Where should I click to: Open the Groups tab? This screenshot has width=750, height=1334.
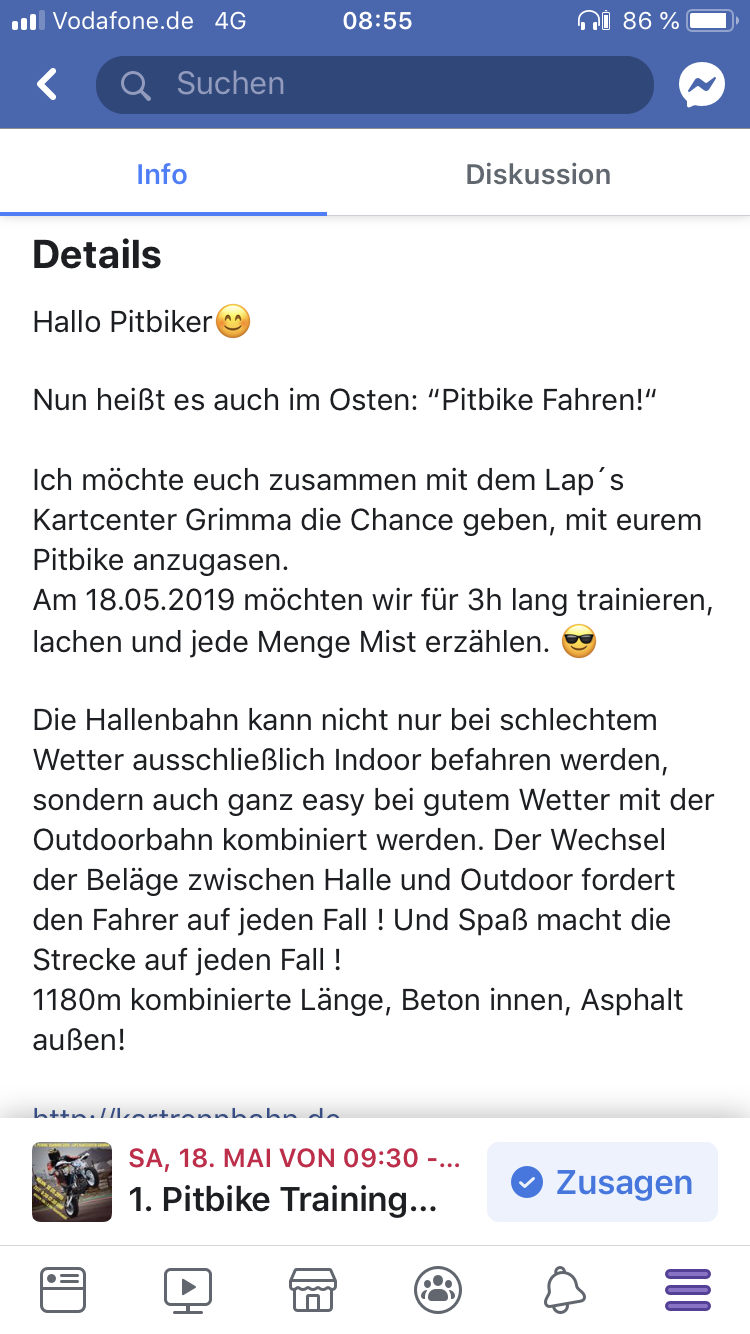[x=437, y=1290]
